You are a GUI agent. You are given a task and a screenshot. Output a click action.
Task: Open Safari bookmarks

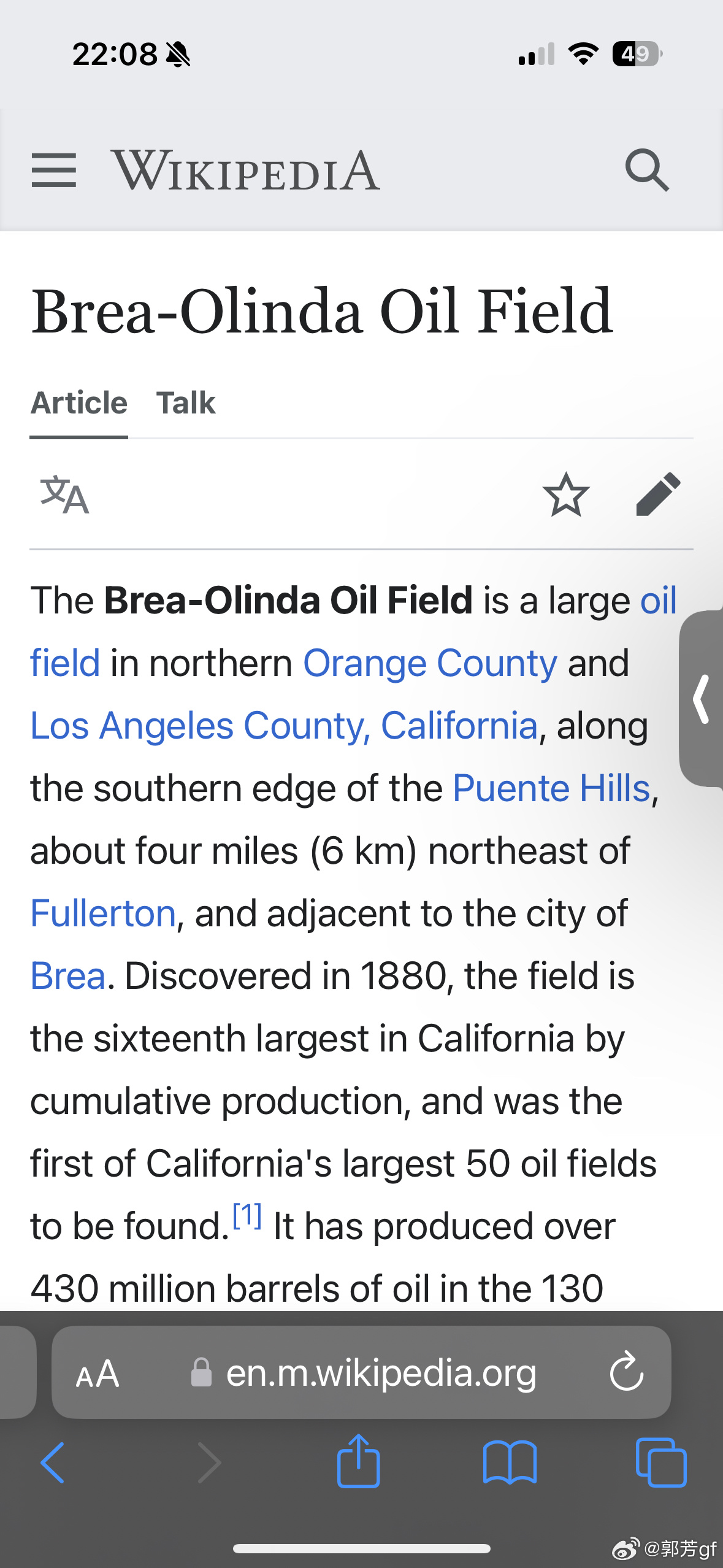tap(510, 1462)
